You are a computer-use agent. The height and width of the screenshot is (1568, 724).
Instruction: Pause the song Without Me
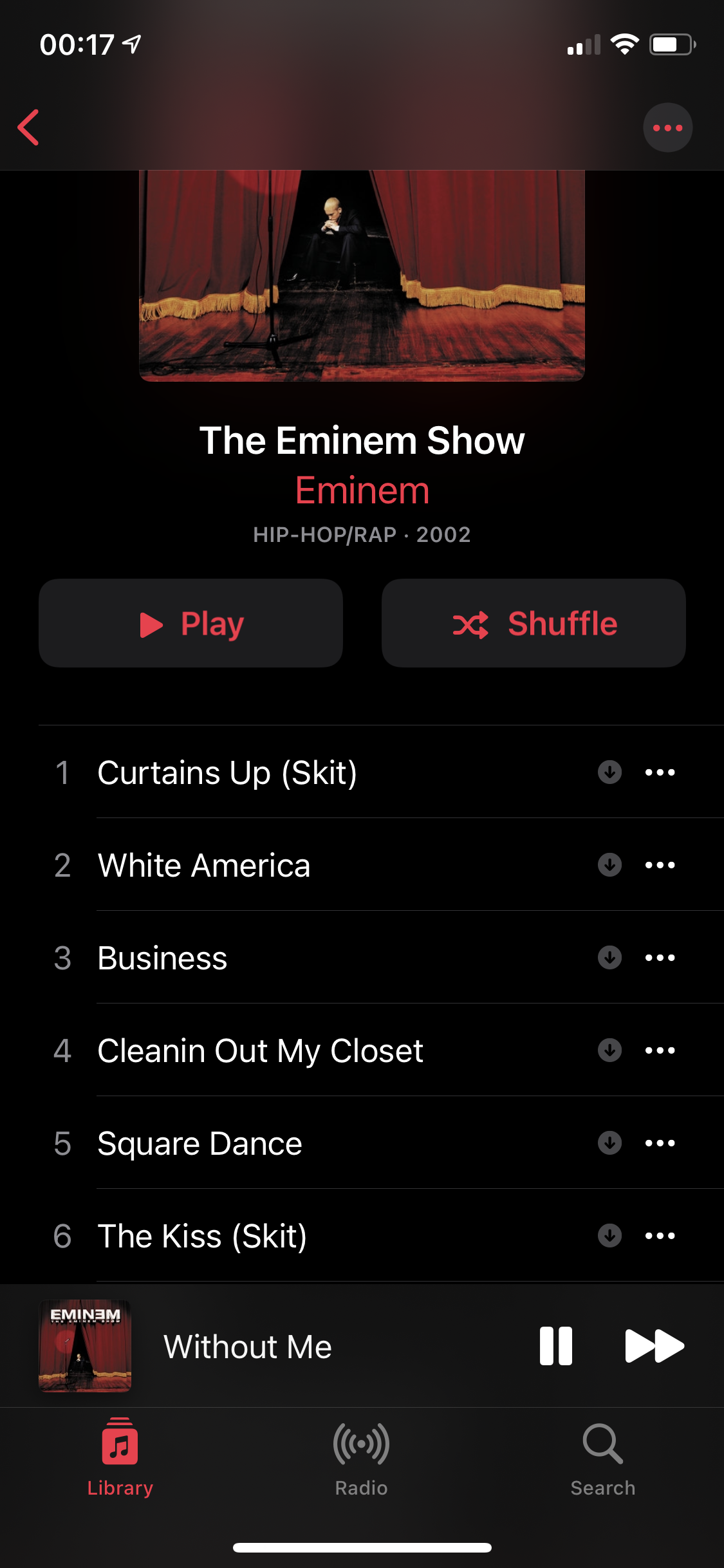pyautogui.click(x=555, y=1346)
